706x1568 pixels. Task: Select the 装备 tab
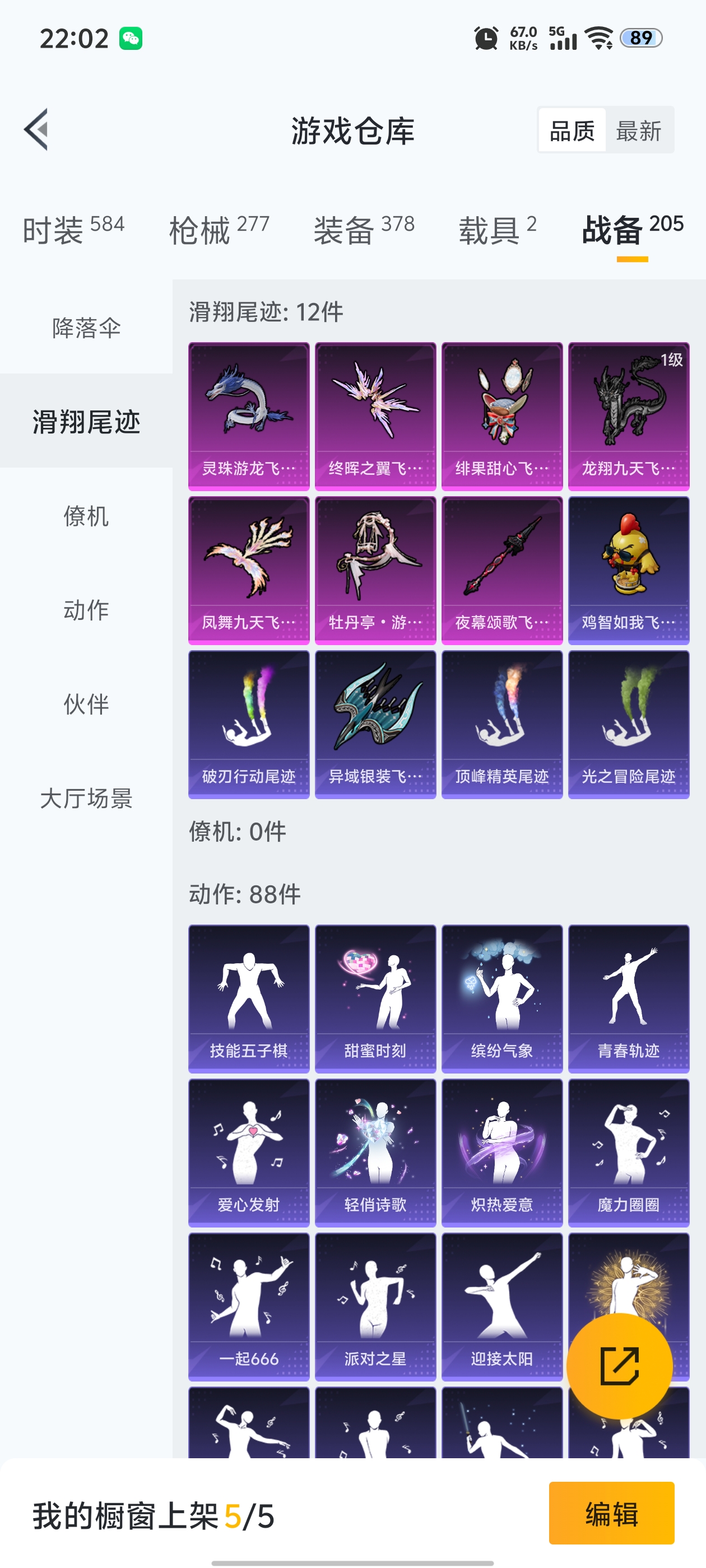(x=364, y=230)
